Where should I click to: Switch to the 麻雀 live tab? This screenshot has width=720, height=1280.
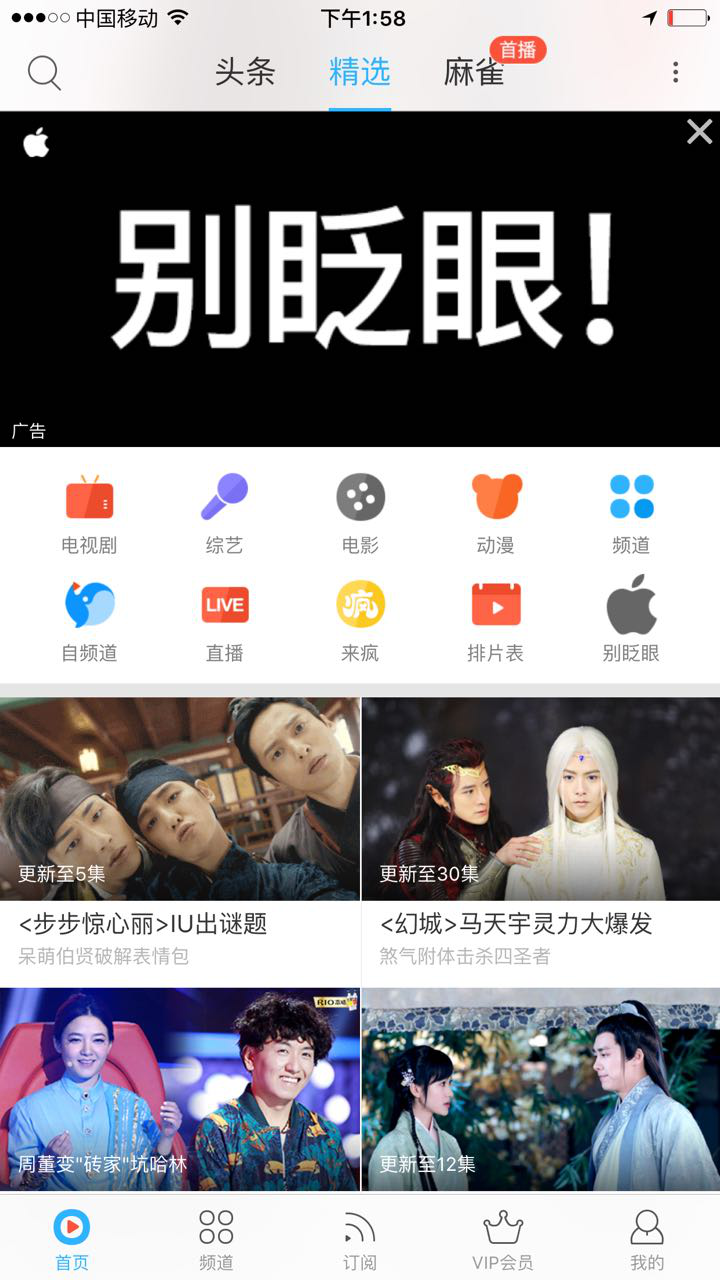tap(474, 72)
